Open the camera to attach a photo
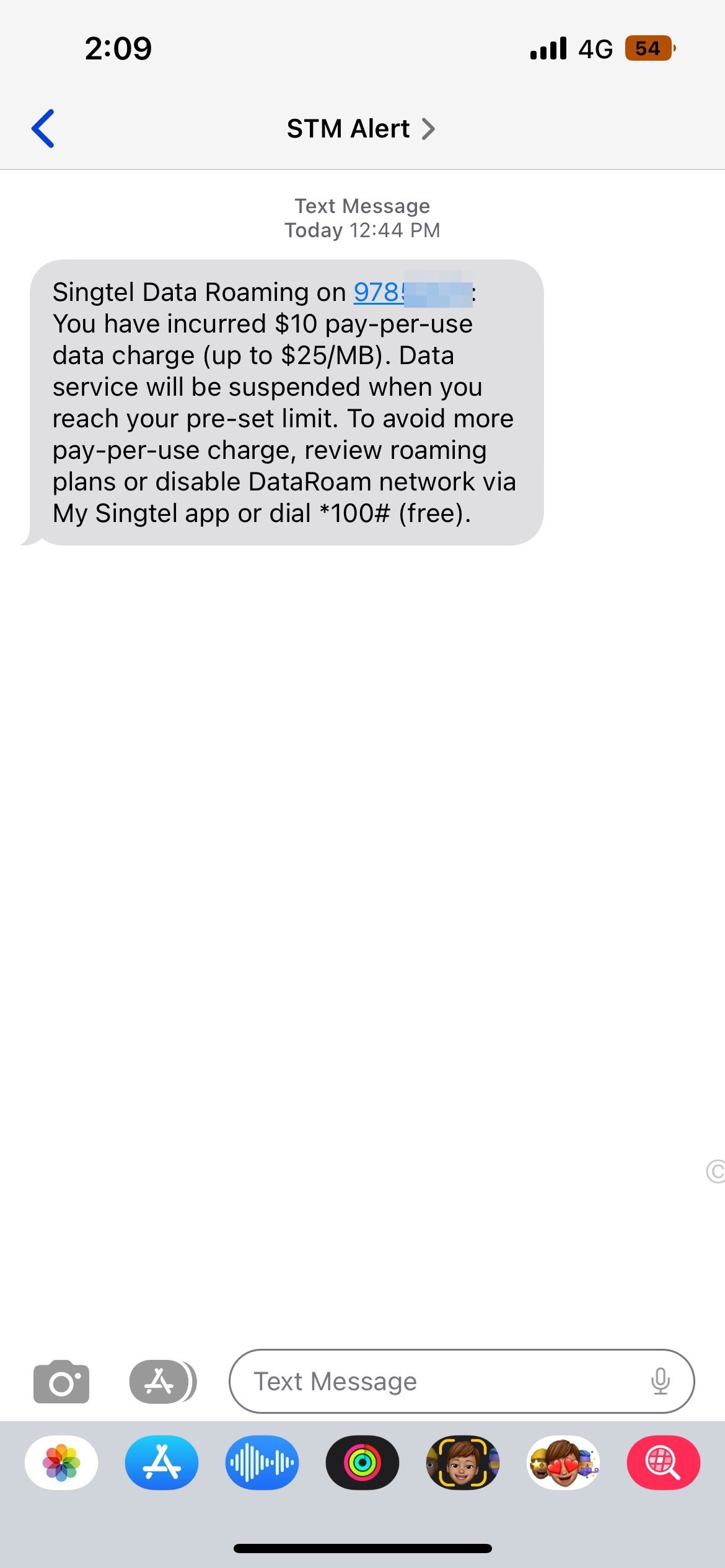Screen dimensions: 725x1568 pyautogui.click(x=61, y=1381)
